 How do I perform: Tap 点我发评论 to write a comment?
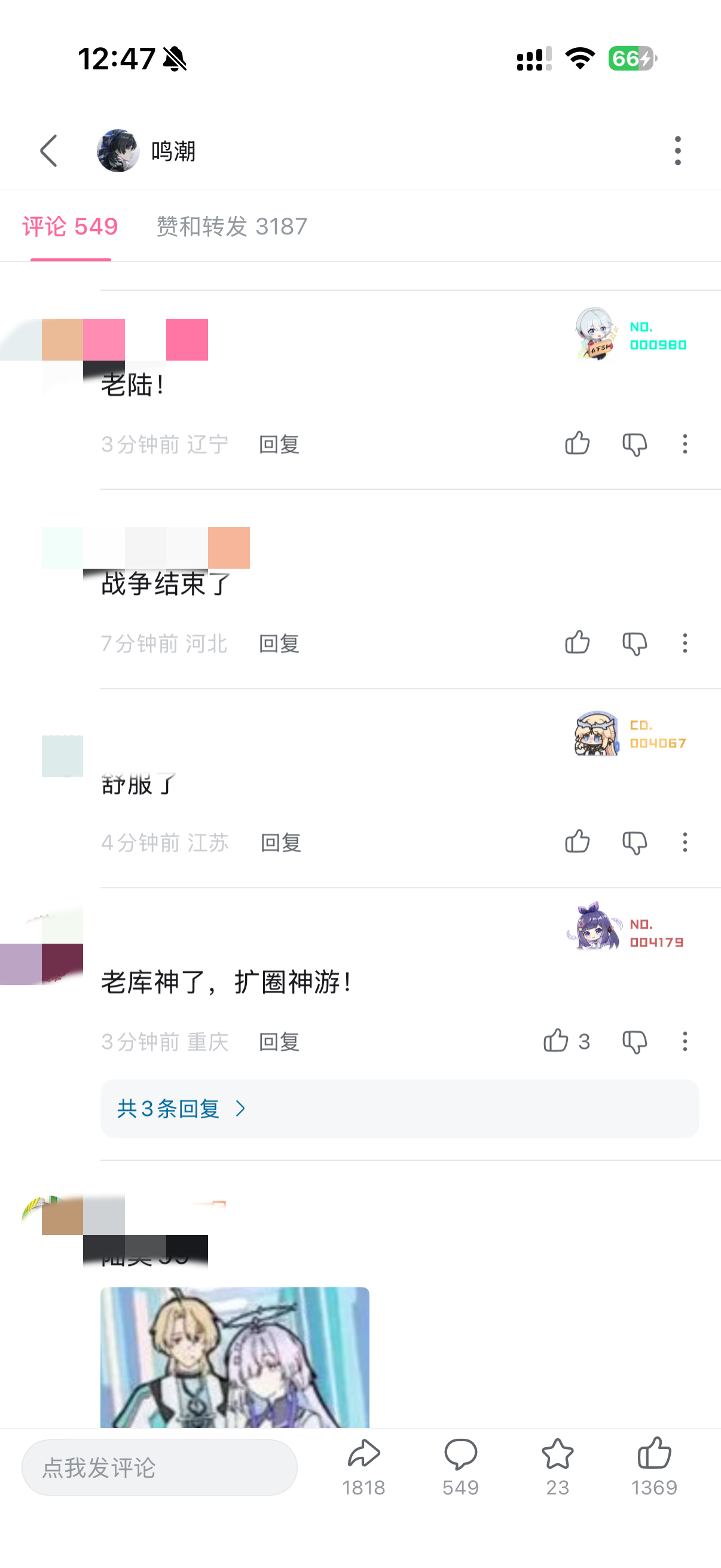[160, 1468]
